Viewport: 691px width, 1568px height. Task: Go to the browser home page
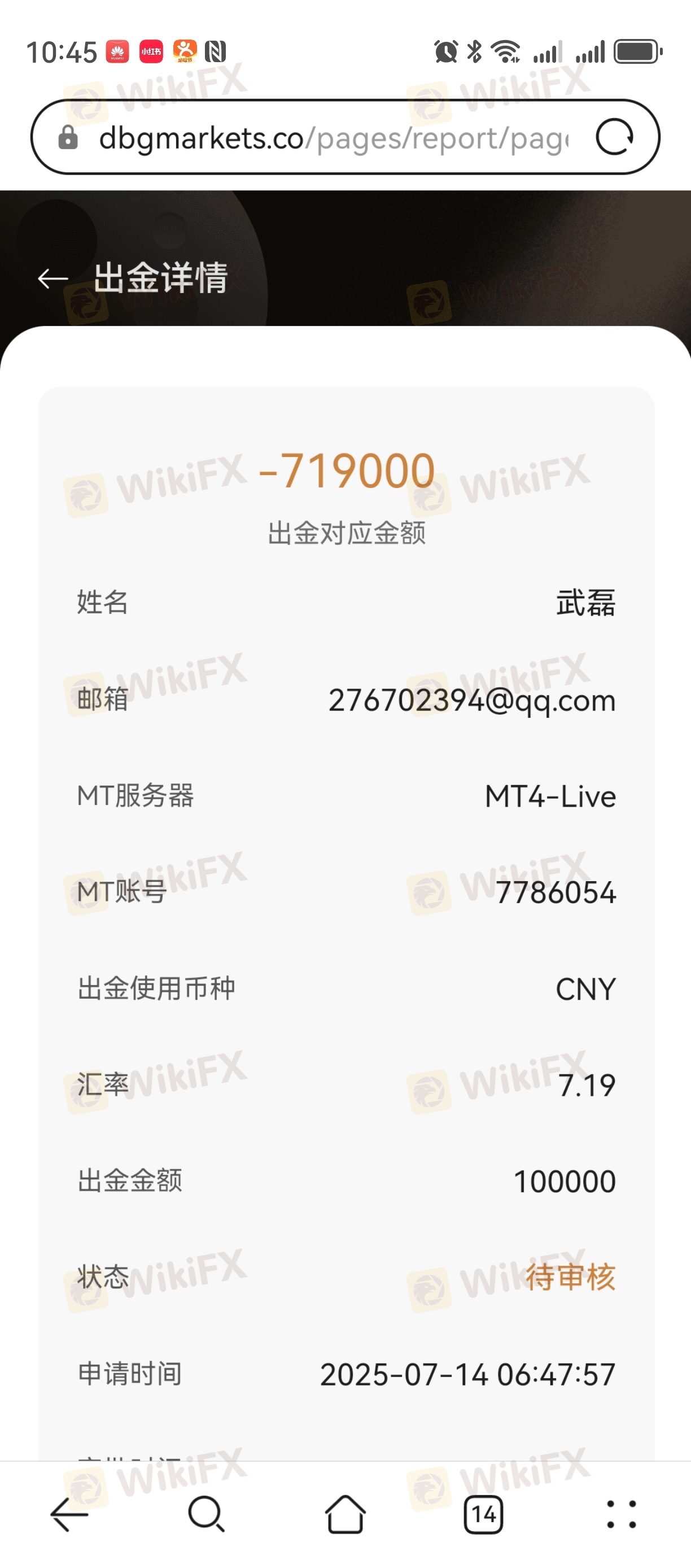(x=345, y=1514)
